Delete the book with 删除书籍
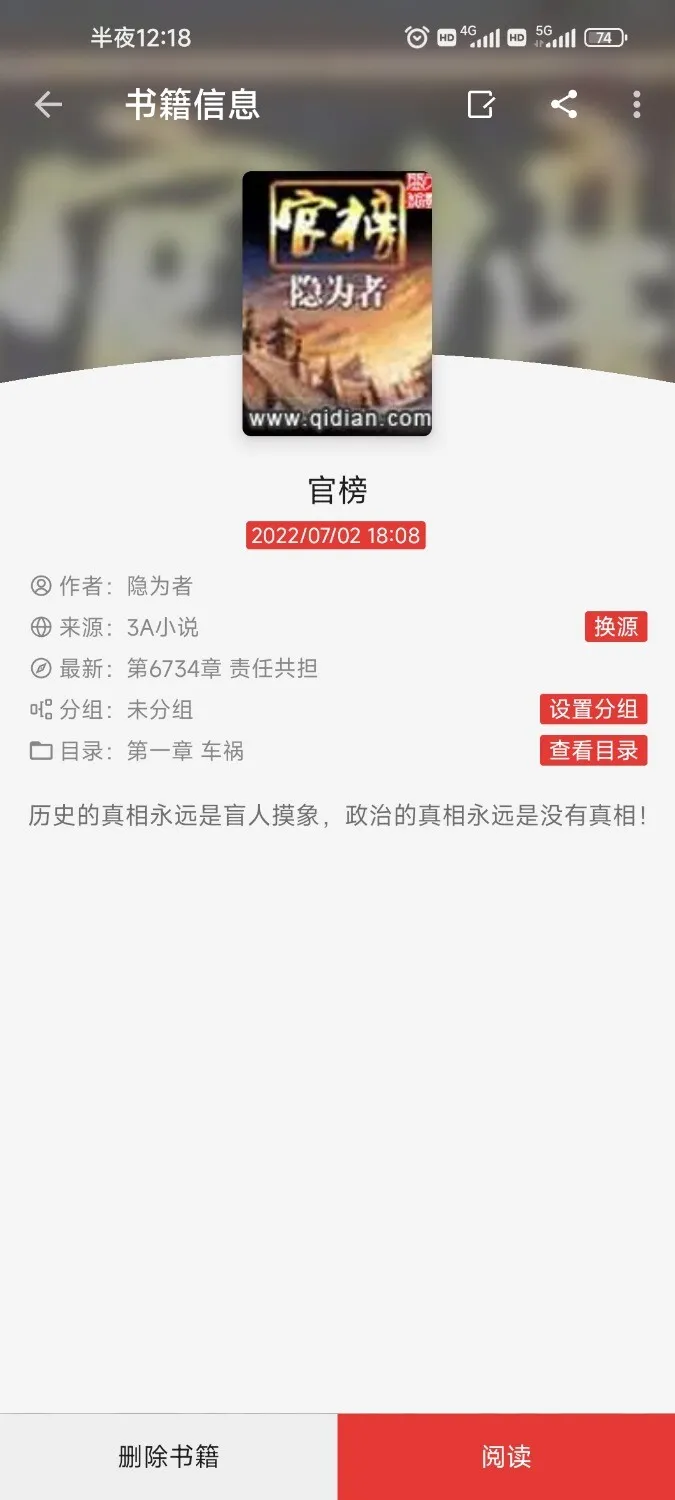Image resolution: width=675 pixels, height=1500 pixels. tap(168, 1456)
